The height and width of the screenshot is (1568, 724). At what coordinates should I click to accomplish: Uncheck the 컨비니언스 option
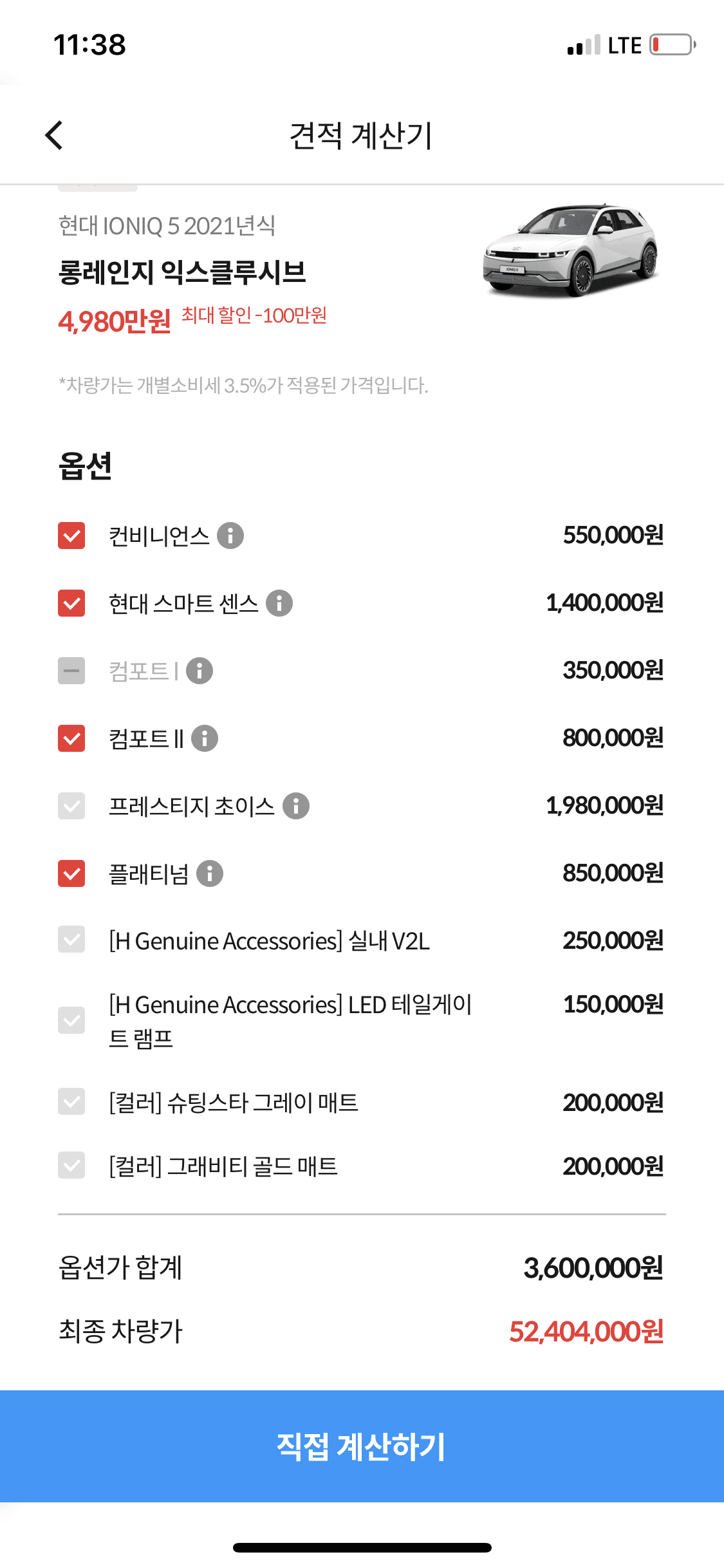pos(71,536)
